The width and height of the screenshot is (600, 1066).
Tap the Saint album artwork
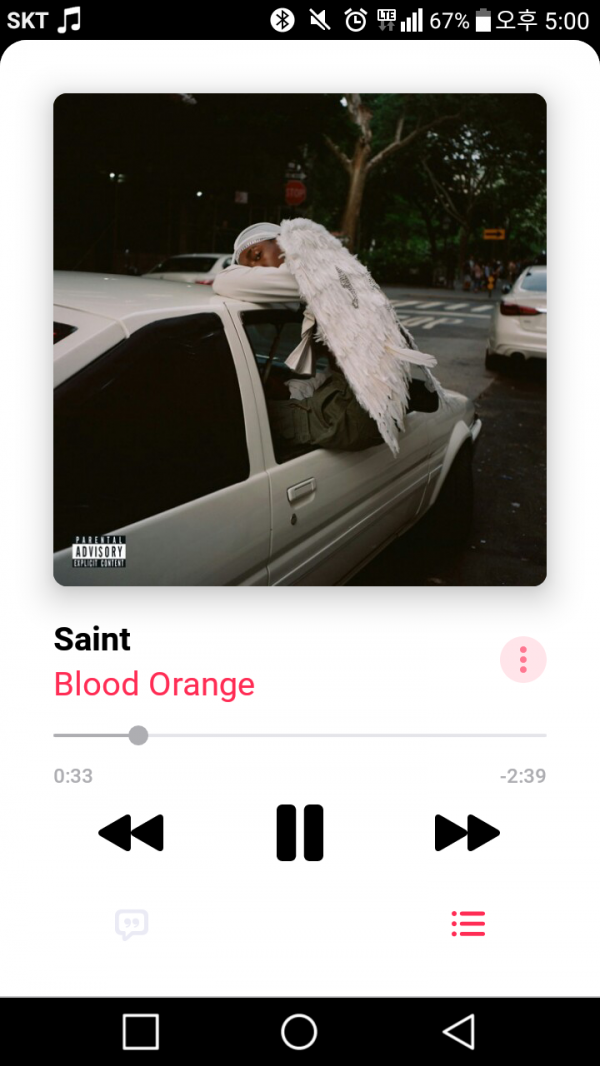tap(300, 340)
